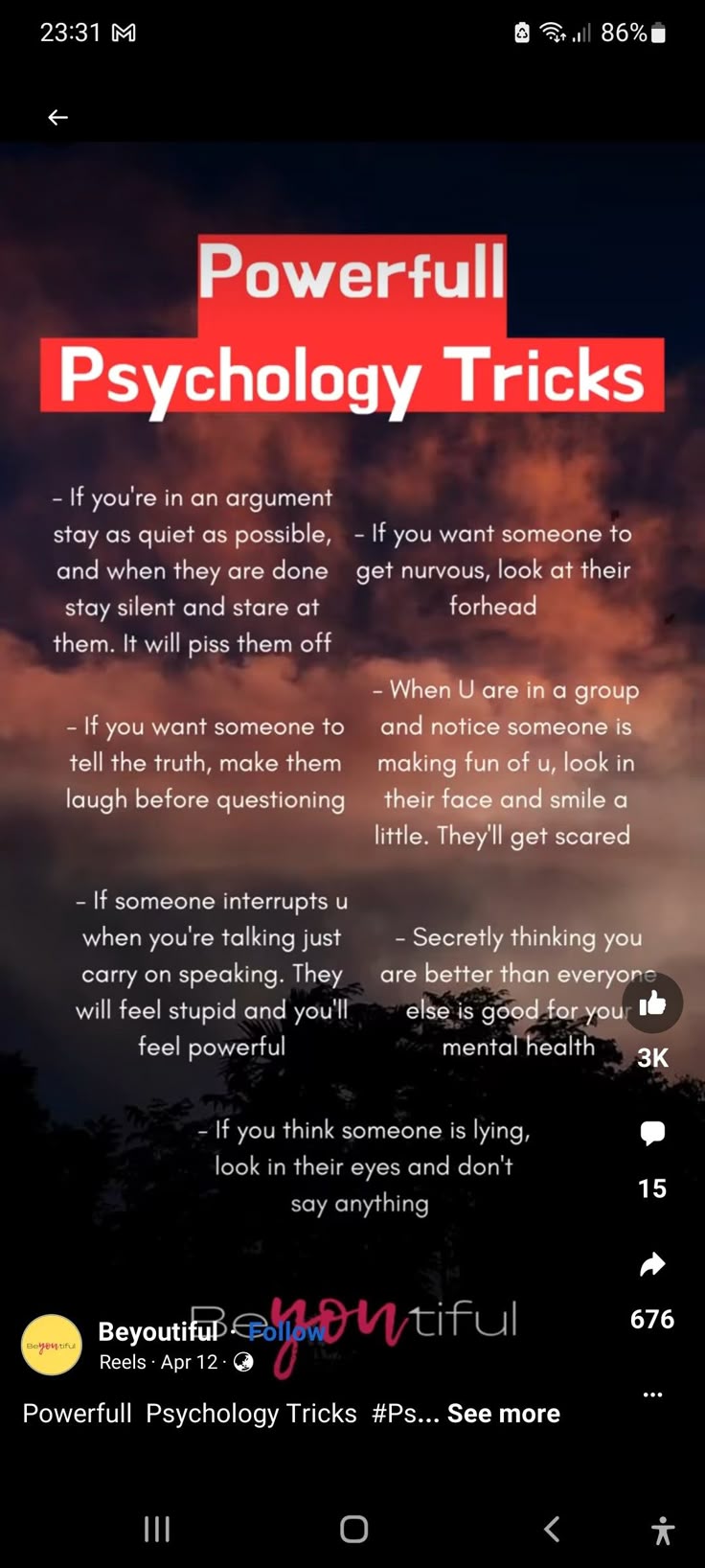Share this reel

652,1265
